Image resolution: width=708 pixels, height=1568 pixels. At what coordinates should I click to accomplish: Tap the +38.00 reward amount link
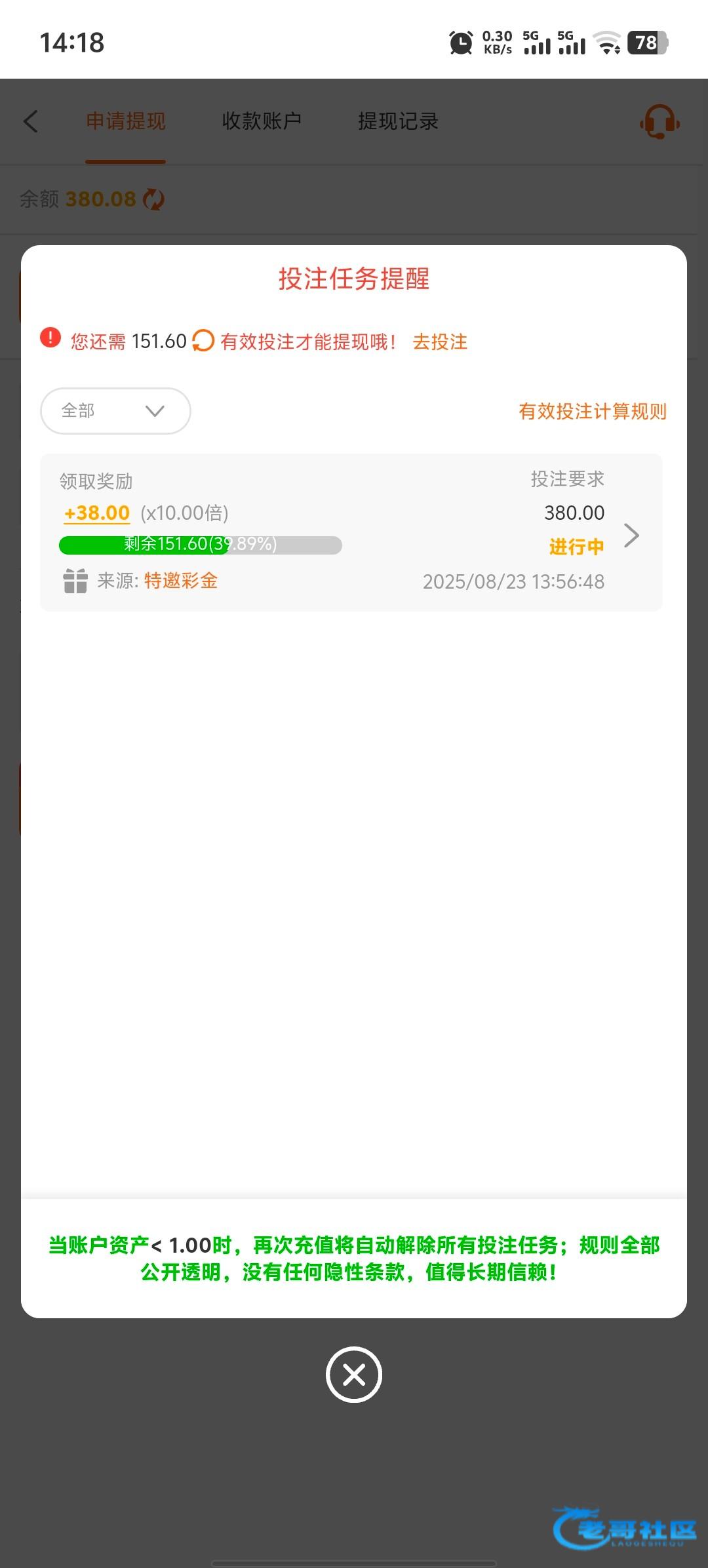click(x=97, y=513)
